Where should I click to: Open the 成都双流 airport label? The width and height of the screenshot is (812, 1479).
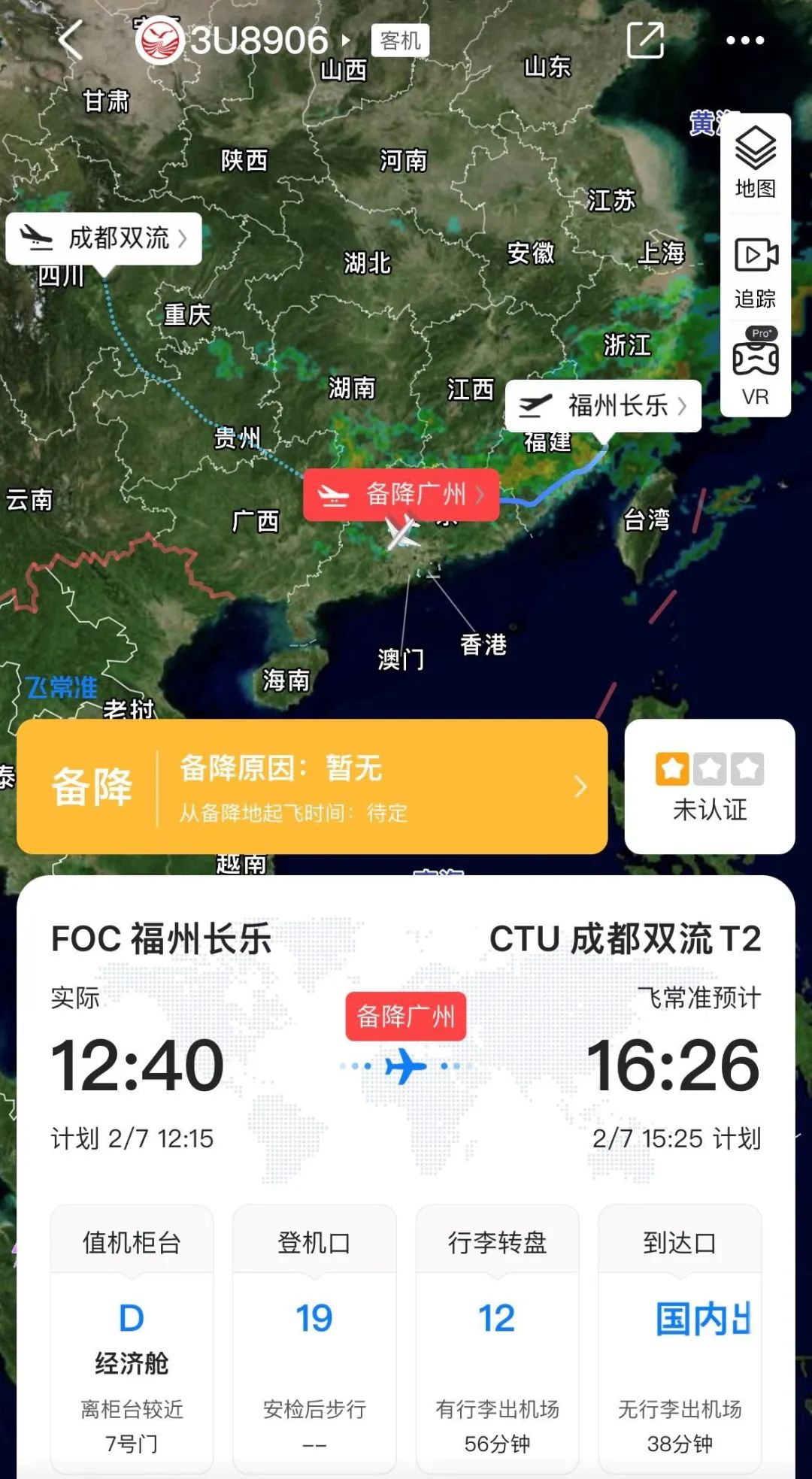[104, 238]
